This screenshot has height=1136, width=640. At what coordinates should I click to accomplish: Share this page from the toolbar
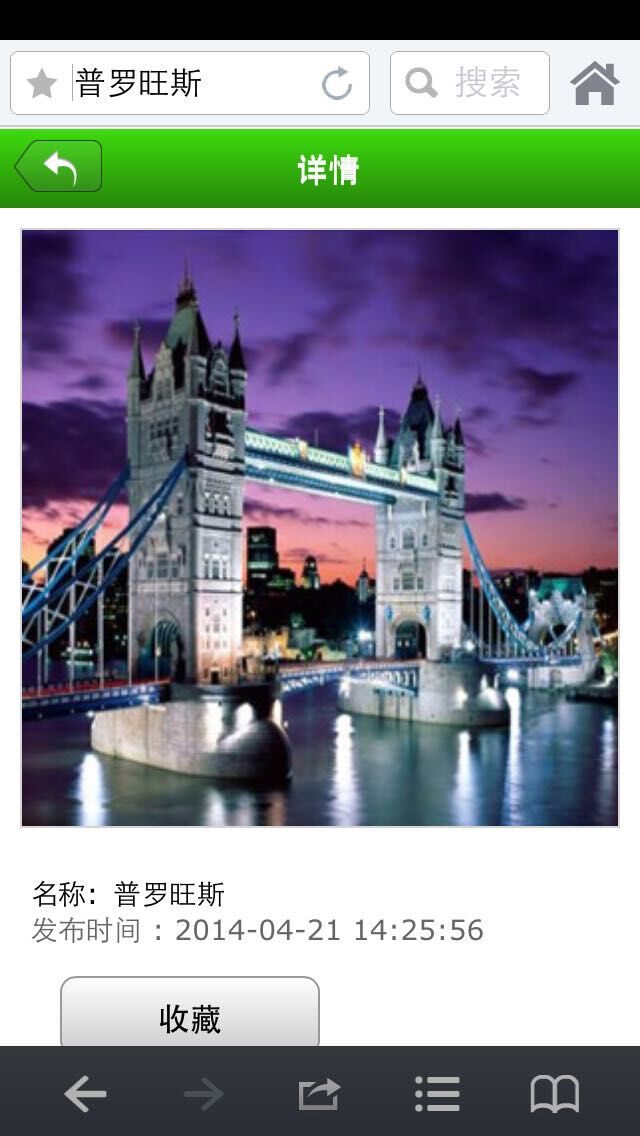point(320,1094)
